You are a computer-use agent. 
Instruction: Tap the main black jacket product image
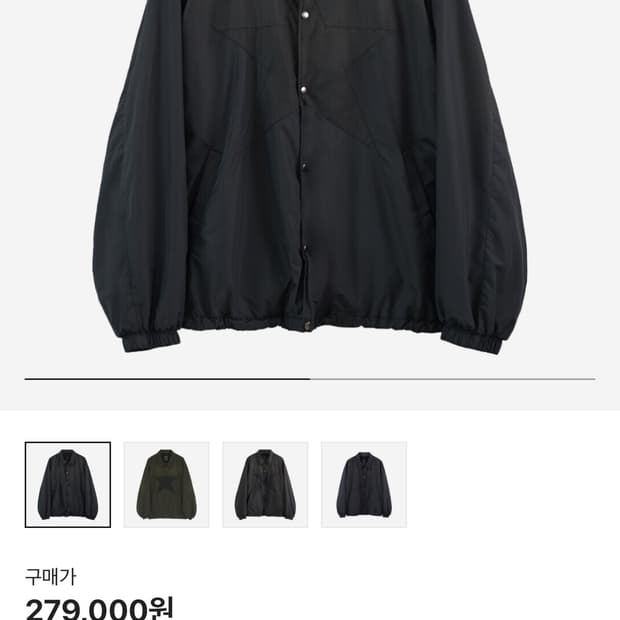[x=310, y=180]
